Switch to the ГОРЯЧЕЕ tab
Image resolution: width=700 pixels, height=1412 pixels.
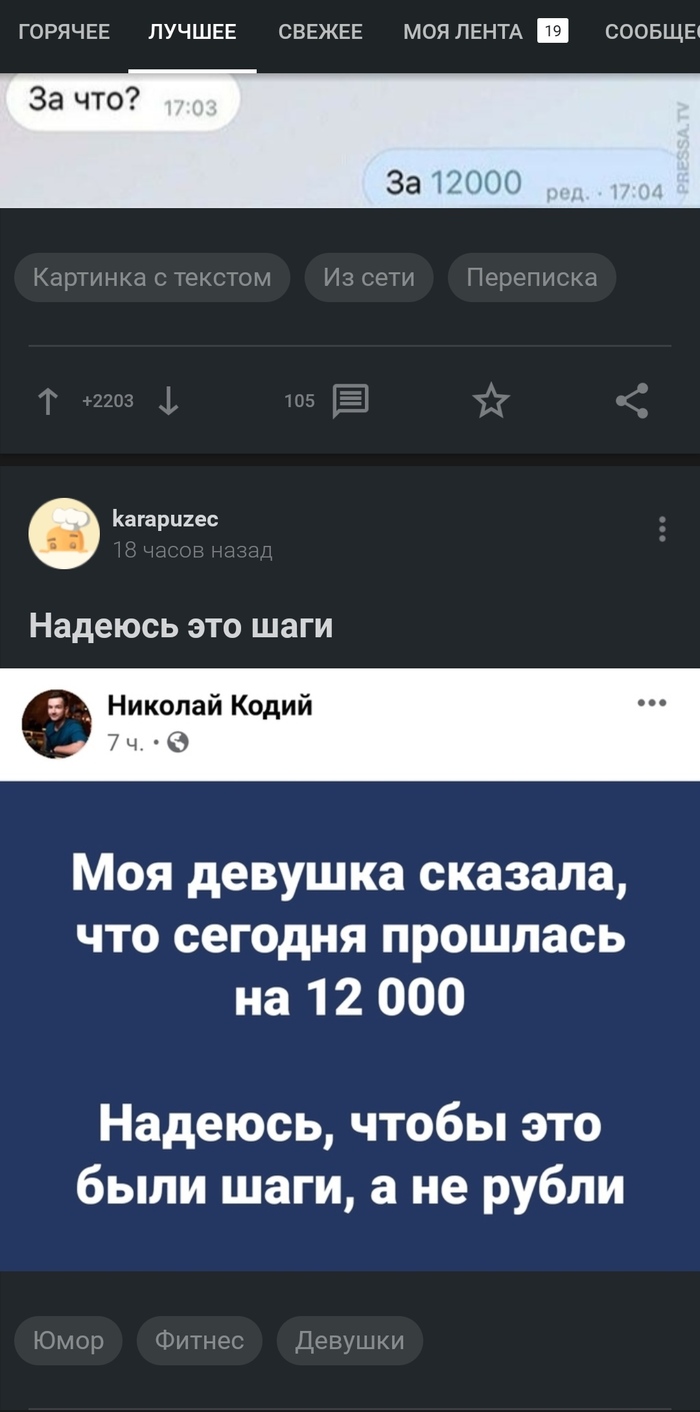64,33
